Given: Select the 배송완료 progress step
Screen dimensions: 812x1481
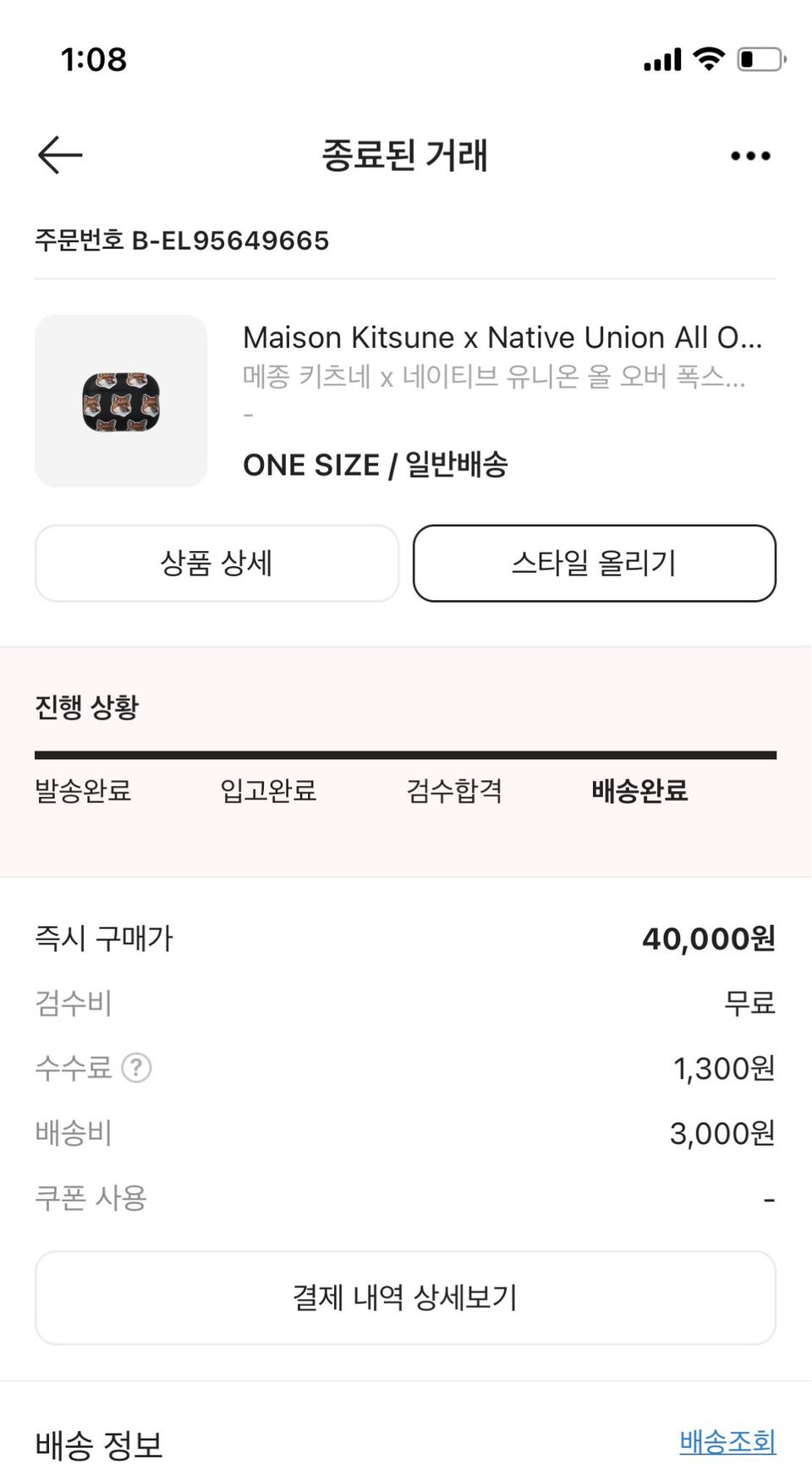Looking at the screenshot, I should (x=639, y=792).
